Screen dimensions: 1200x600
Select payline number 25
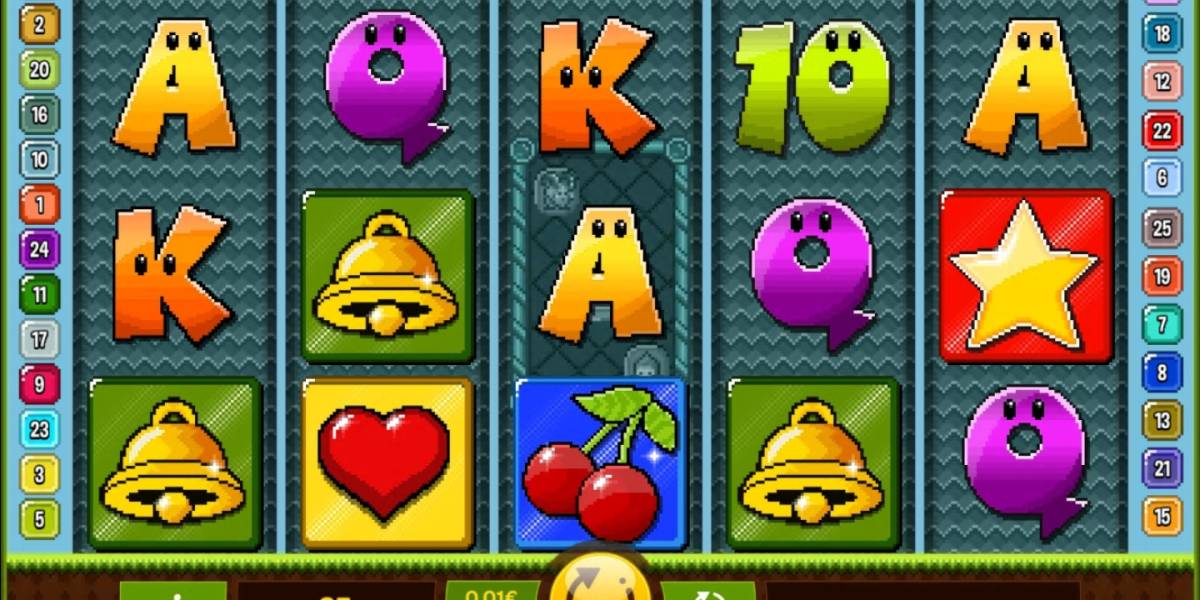point(1162,229)
